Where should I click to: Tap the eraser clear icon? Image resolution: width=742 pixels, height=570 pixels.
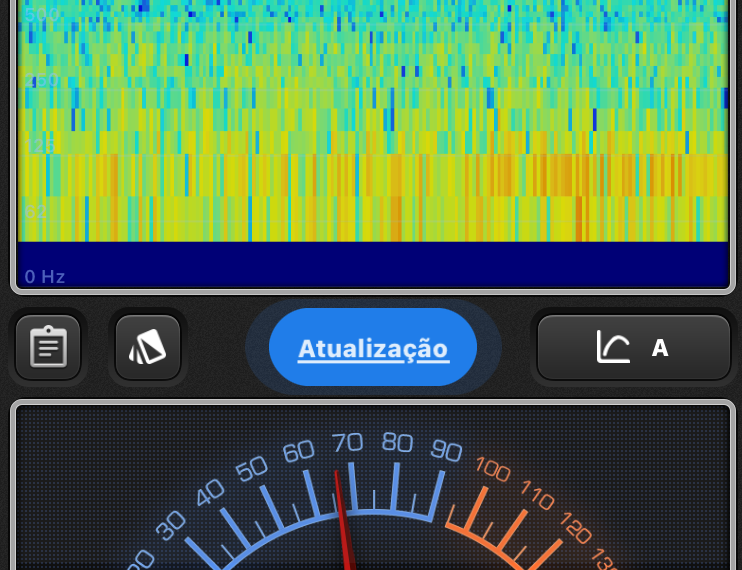(x=148, y=348)
